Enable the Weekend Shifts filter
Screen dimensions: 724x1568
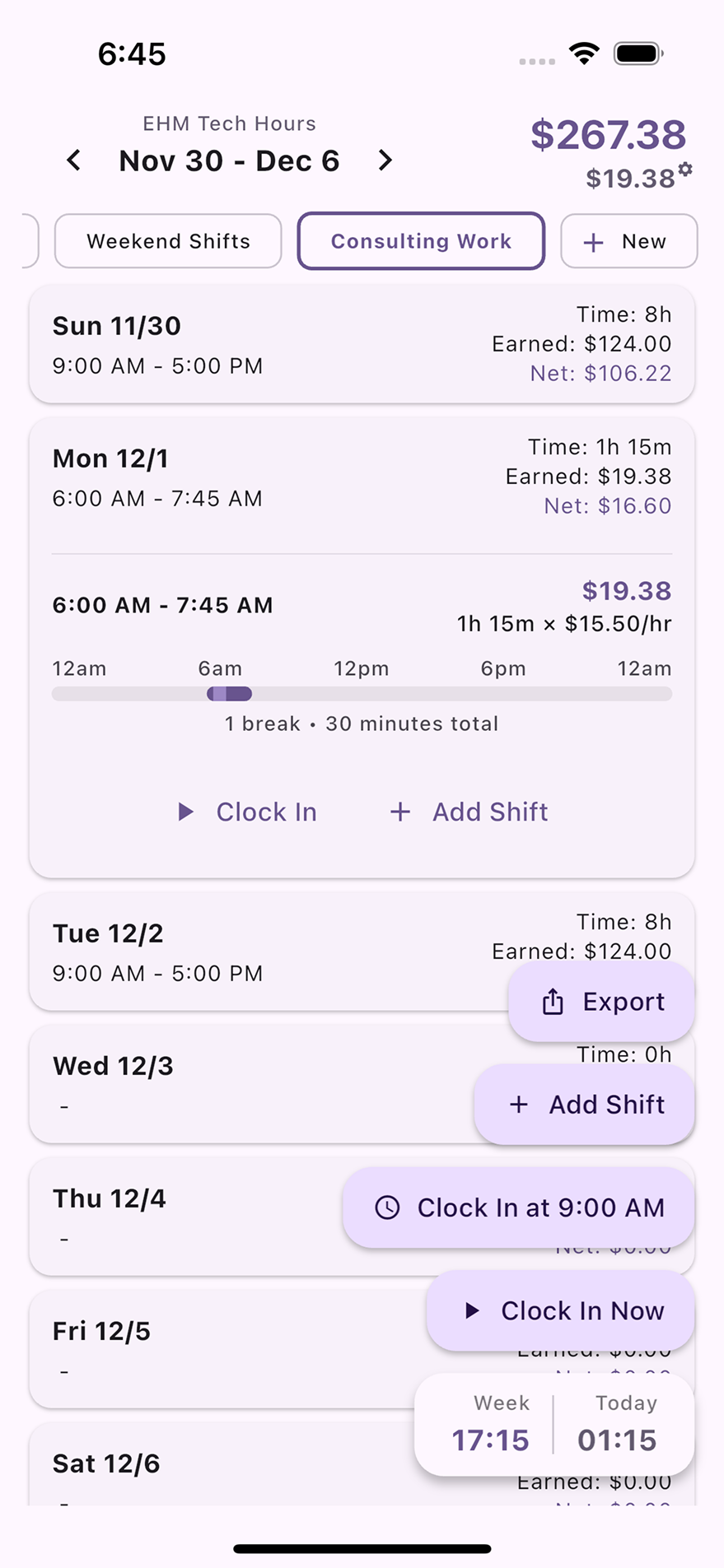pyautogui.click(x=167, y=241)
